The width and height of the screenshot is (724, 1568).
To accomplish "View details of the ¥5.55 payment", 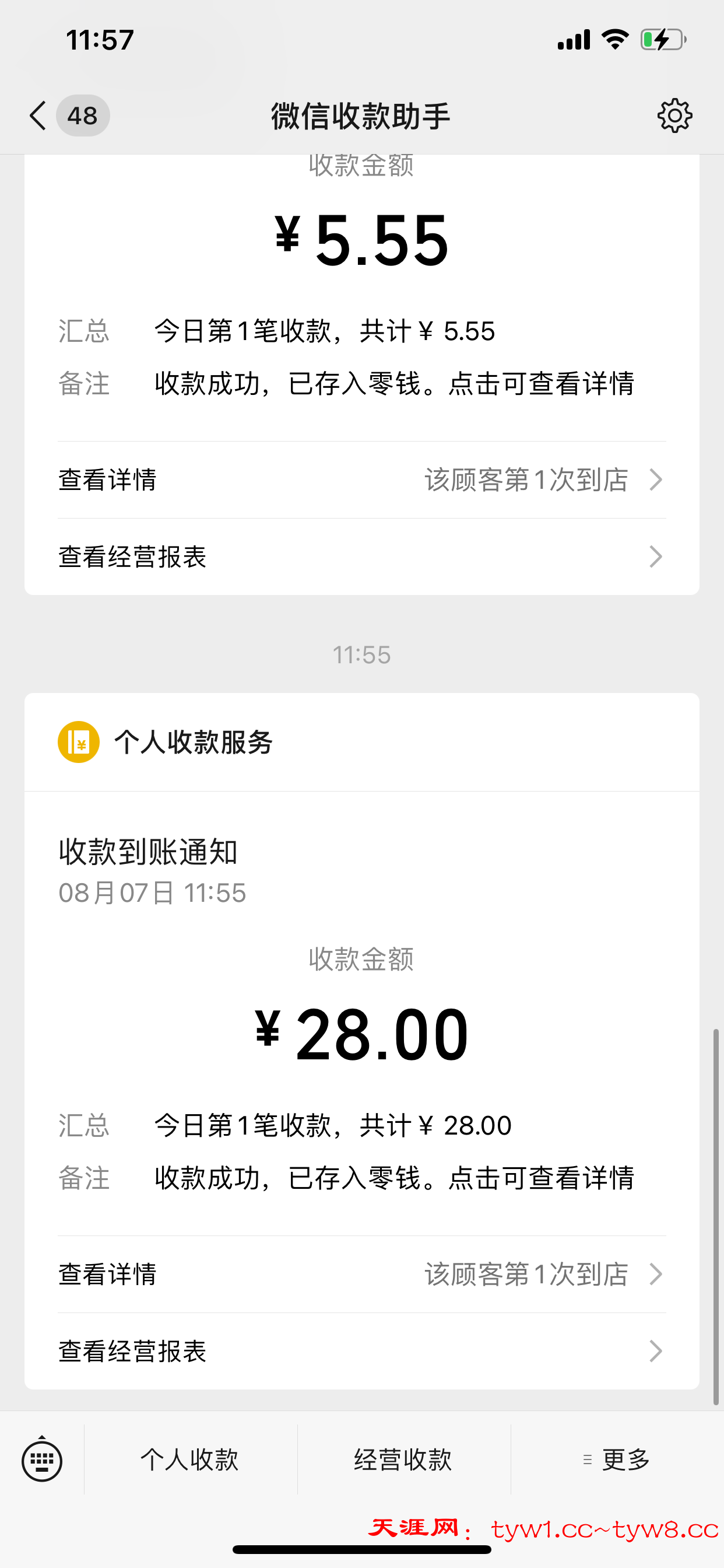I will [361, 480].
